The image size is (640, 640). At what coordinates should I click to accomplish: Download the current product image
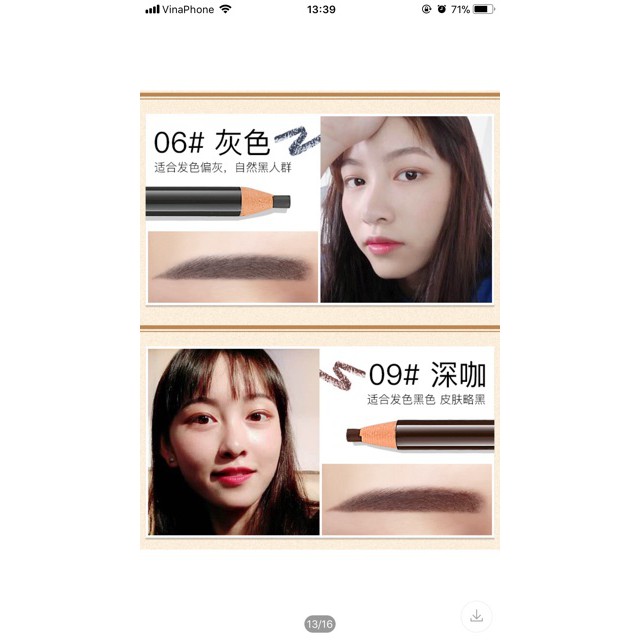pyautogui.click(x=476, y=615)
